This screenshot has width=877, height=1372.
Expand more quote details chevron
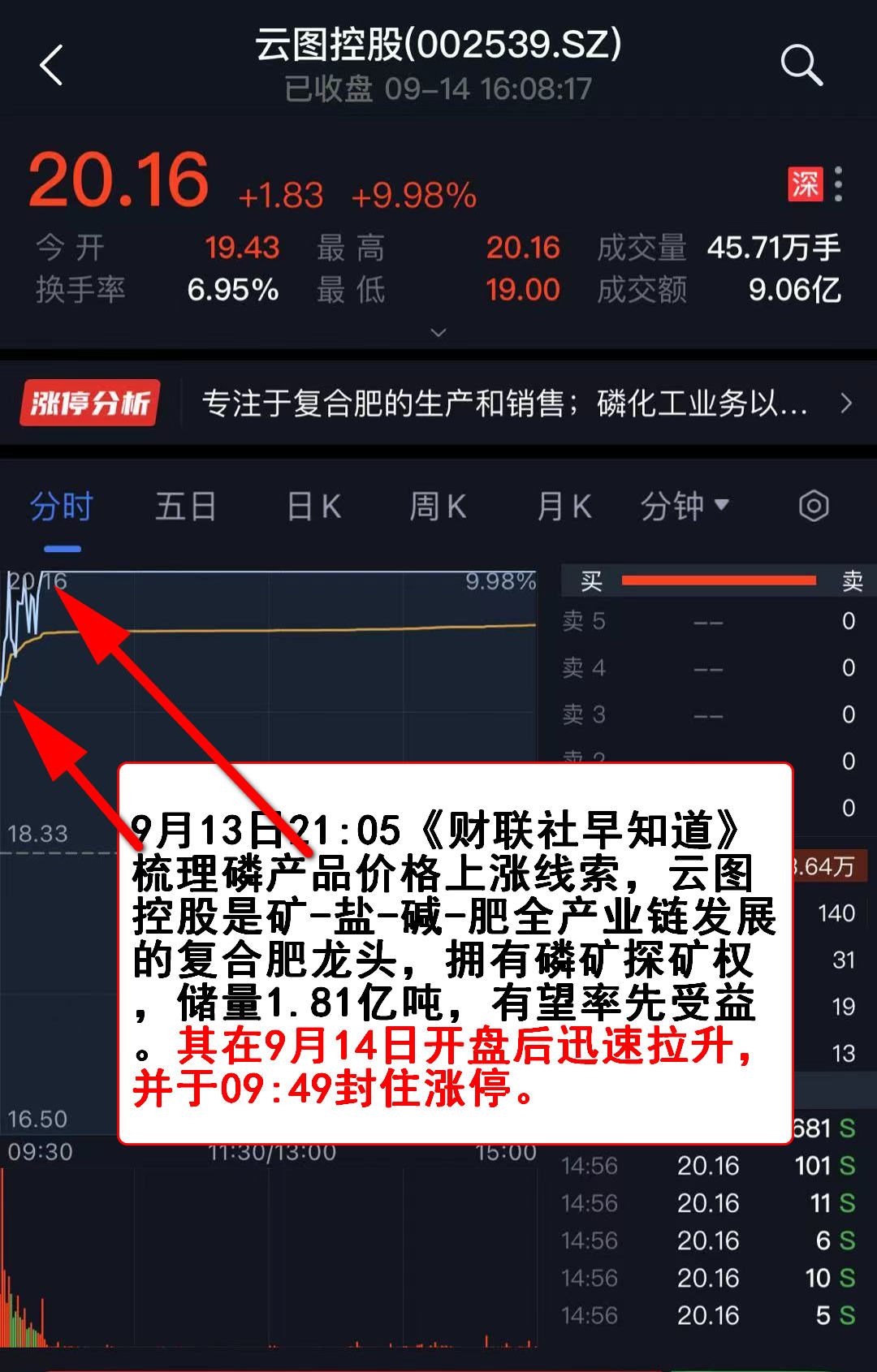click(438, 333)
